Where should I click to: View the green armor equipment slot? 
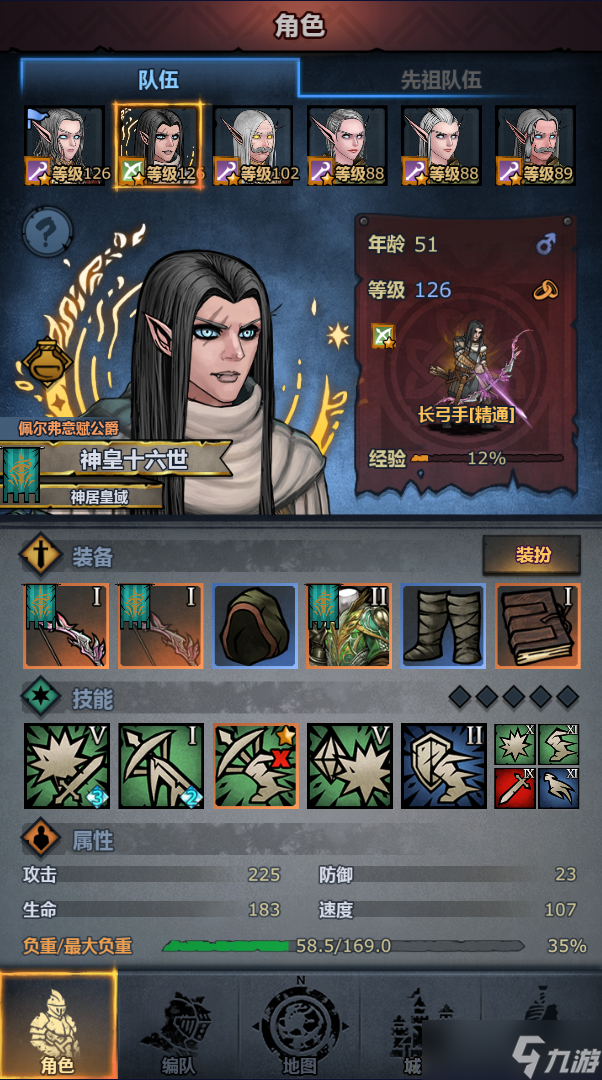tap(348, 626)
